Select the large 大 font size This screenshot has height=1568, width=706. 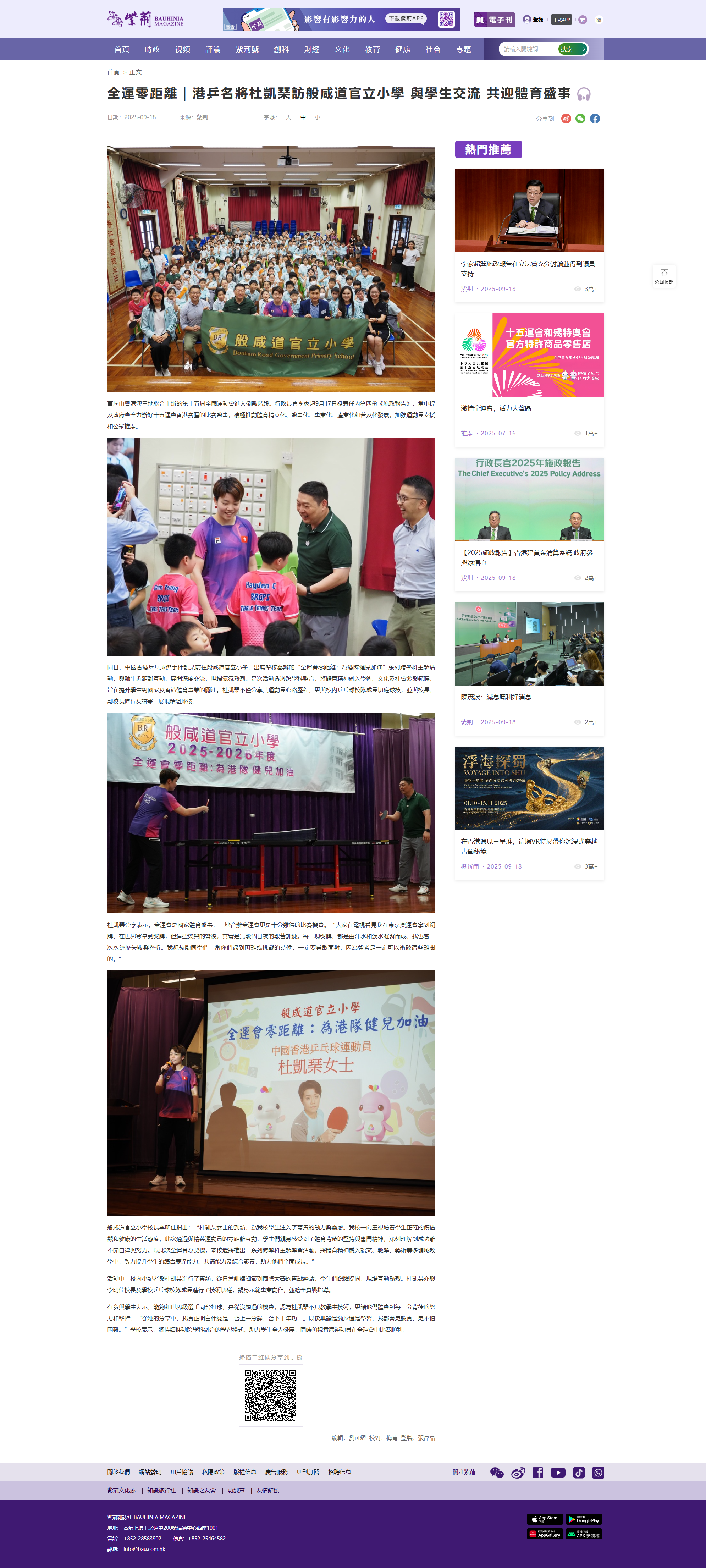(288, 117)
